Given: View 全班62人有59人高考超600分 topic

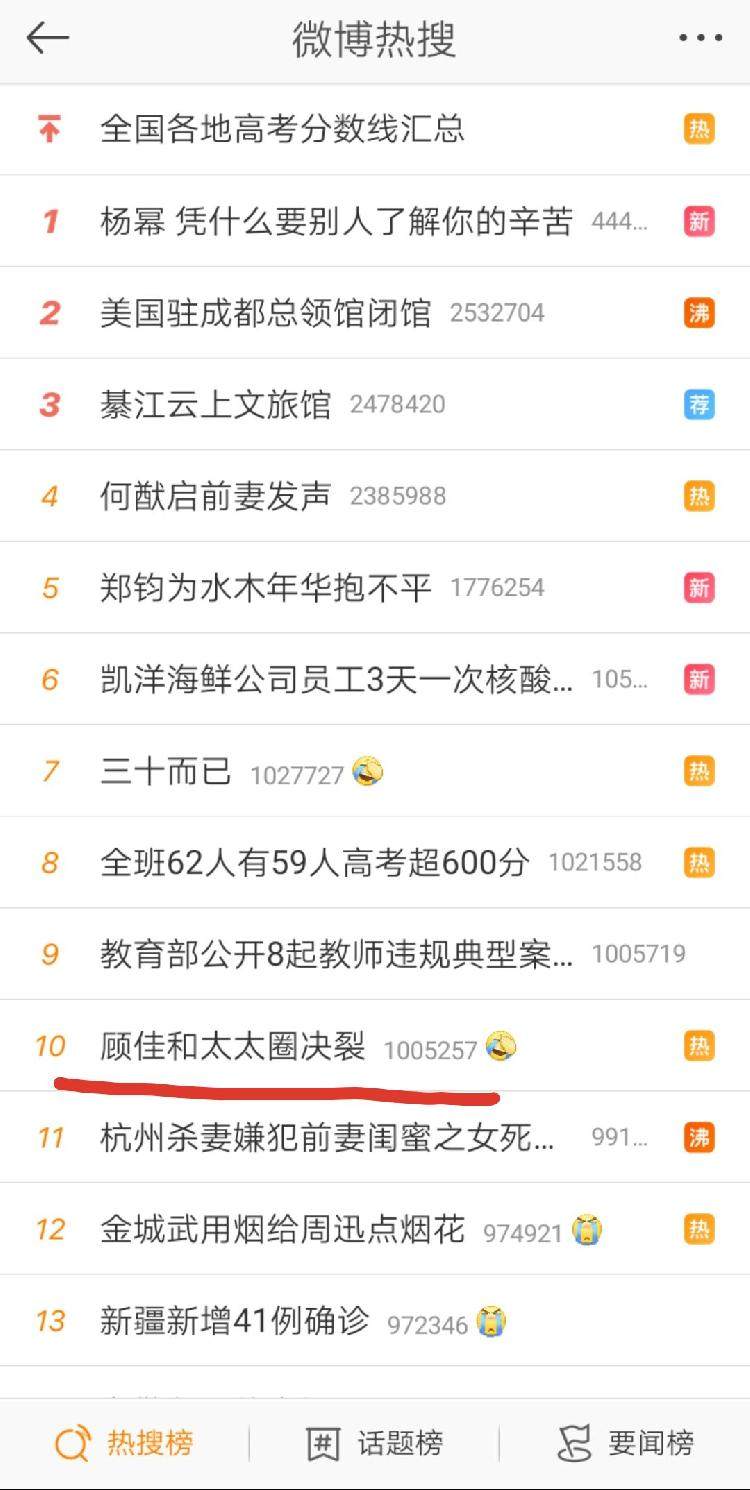Looking at the screenshot, I should pyautogui.click(x=314, y=862).
